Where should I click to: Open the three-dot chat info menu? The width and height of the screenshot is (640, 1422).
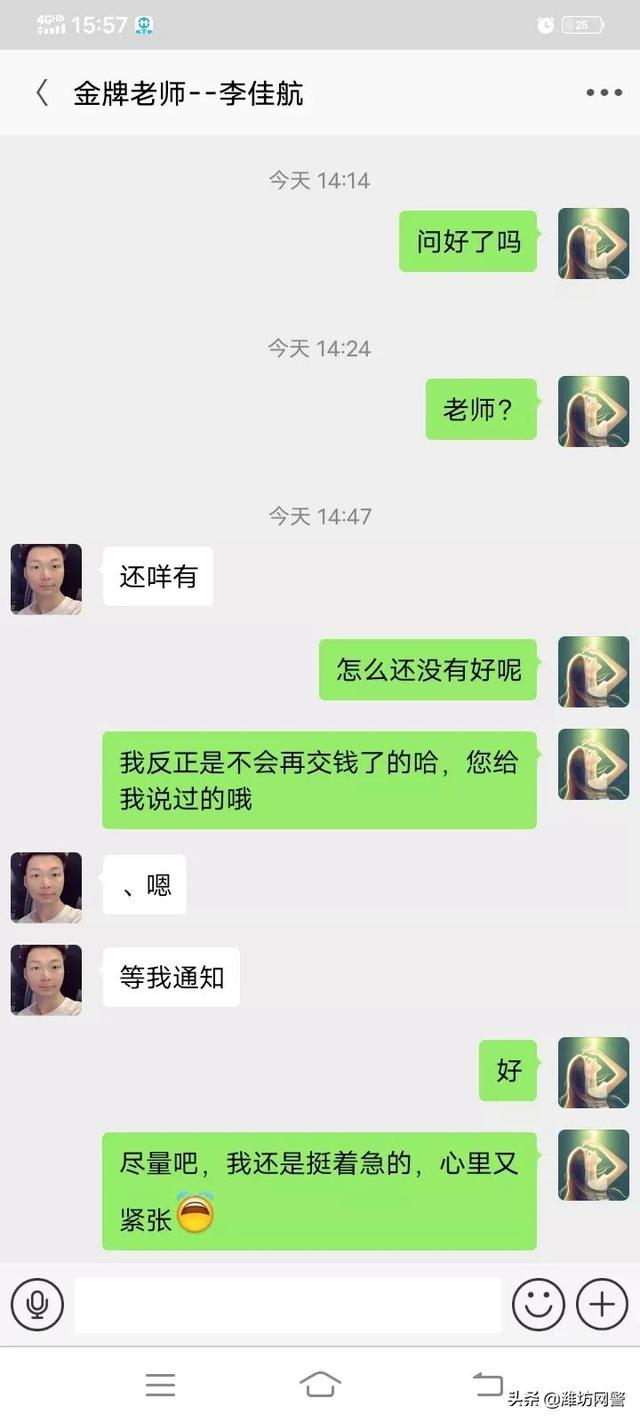[x=604, y=93]
